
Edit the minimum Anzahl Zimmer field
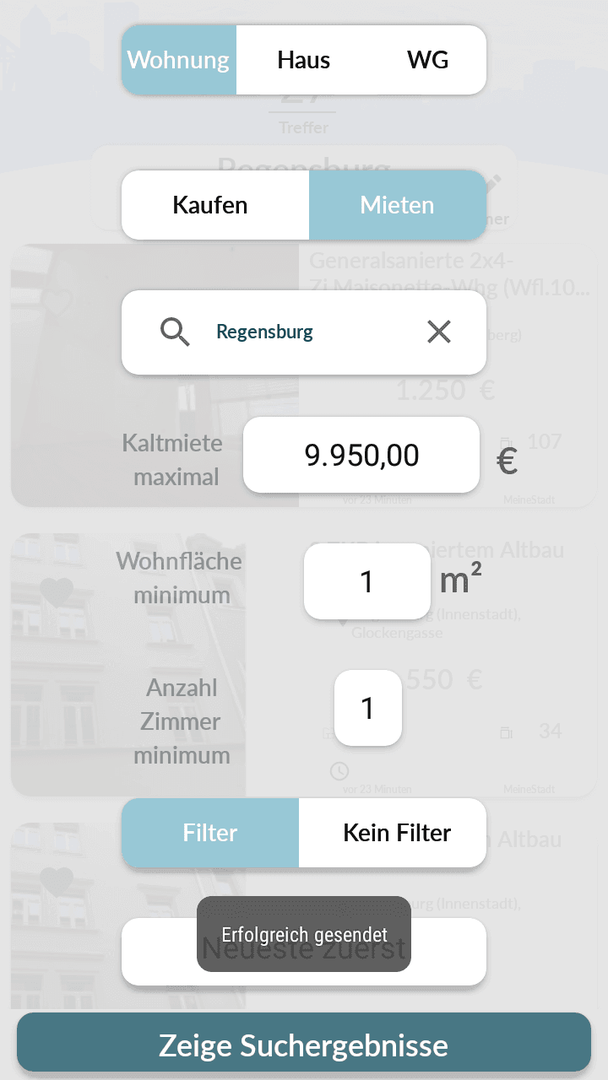click(x=368, y=708)
